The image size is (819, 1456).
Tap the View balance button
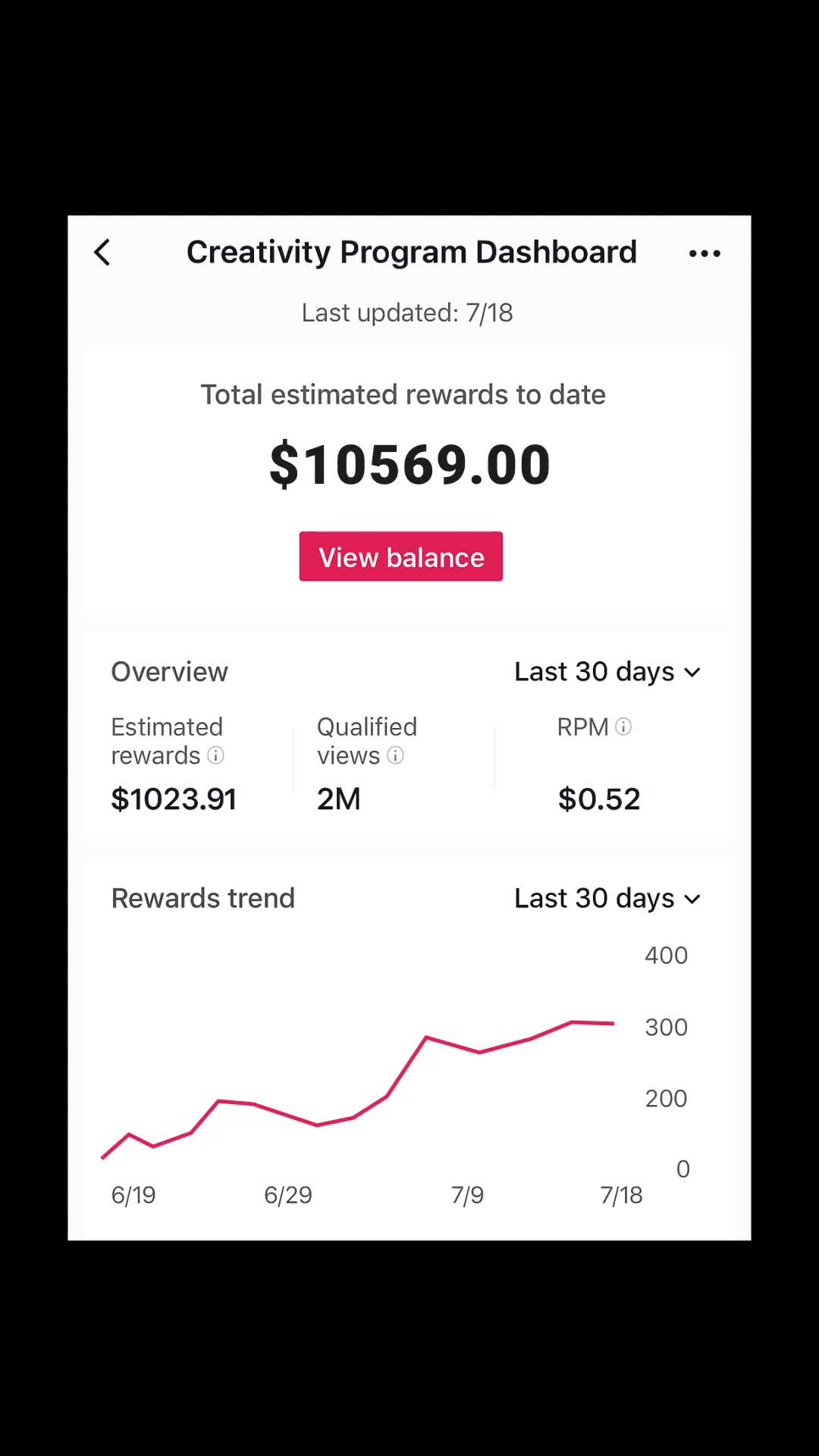pyautogui.click(x=400, y=556)
